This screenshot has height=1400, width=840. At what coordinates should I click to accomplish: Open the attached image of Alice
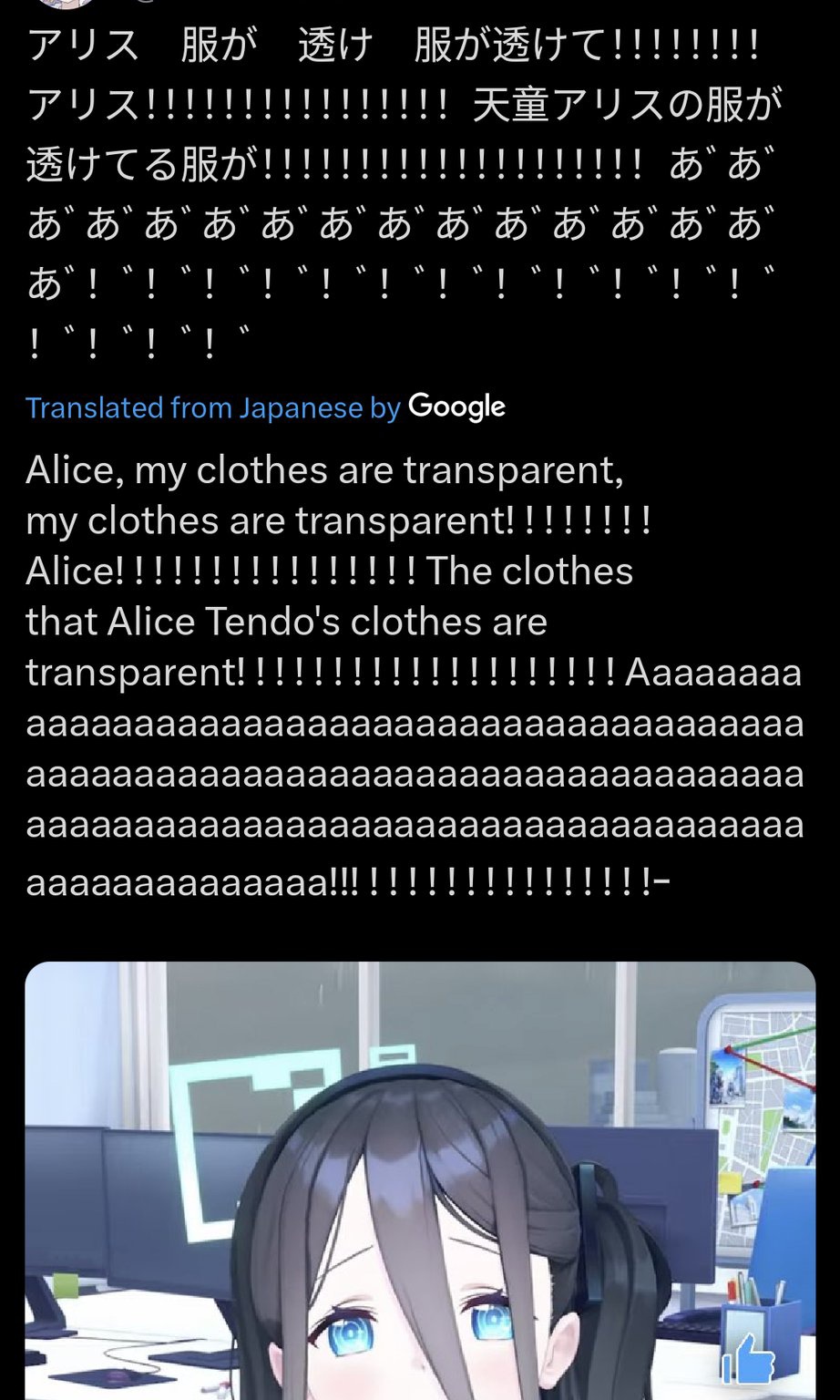pos(419,1185)
